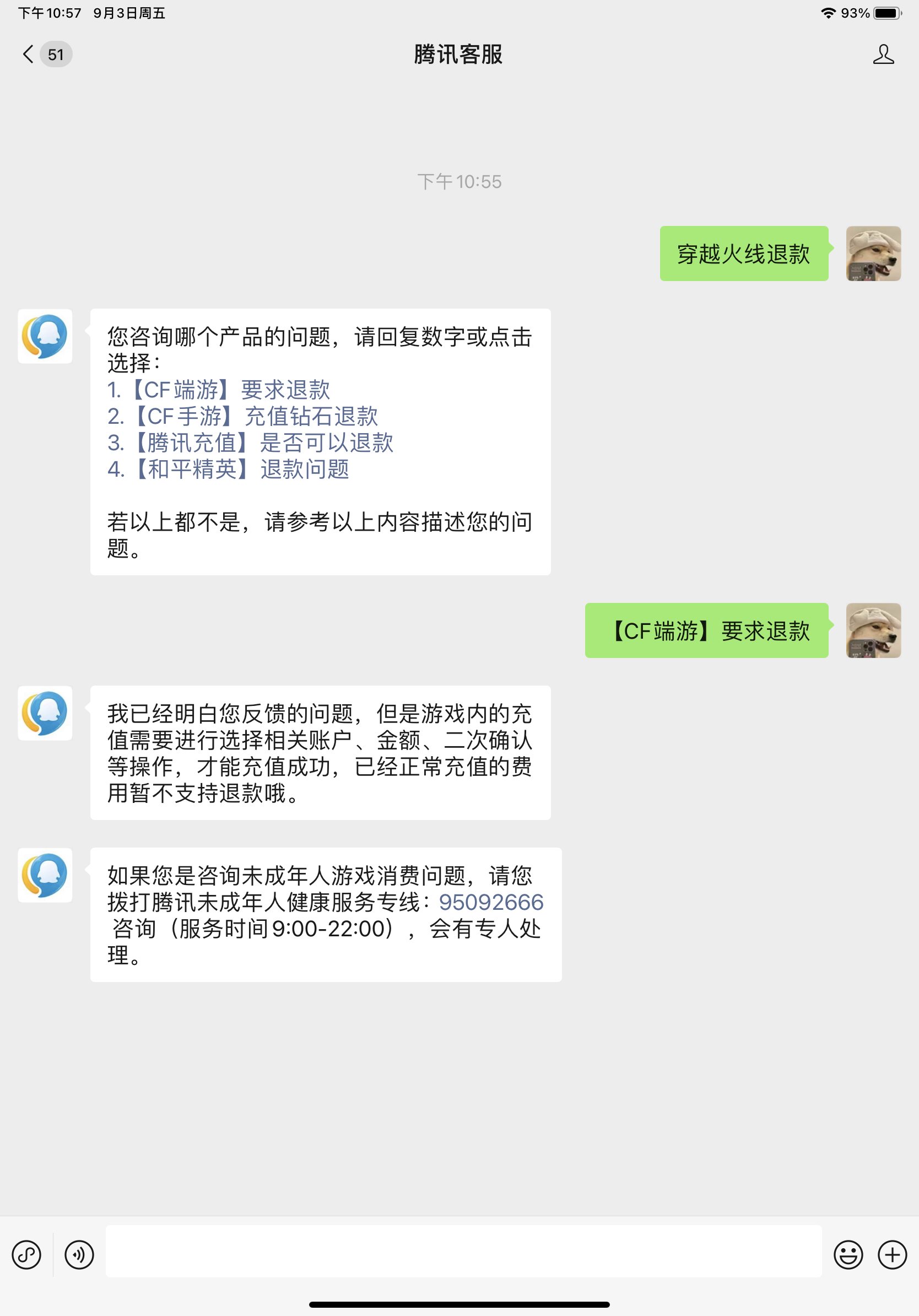The width and height of the screenshot is (919, 1316).
Task: Choose option 3【腾讯充值】是否可以退款
Action: (x=250, y=443)
